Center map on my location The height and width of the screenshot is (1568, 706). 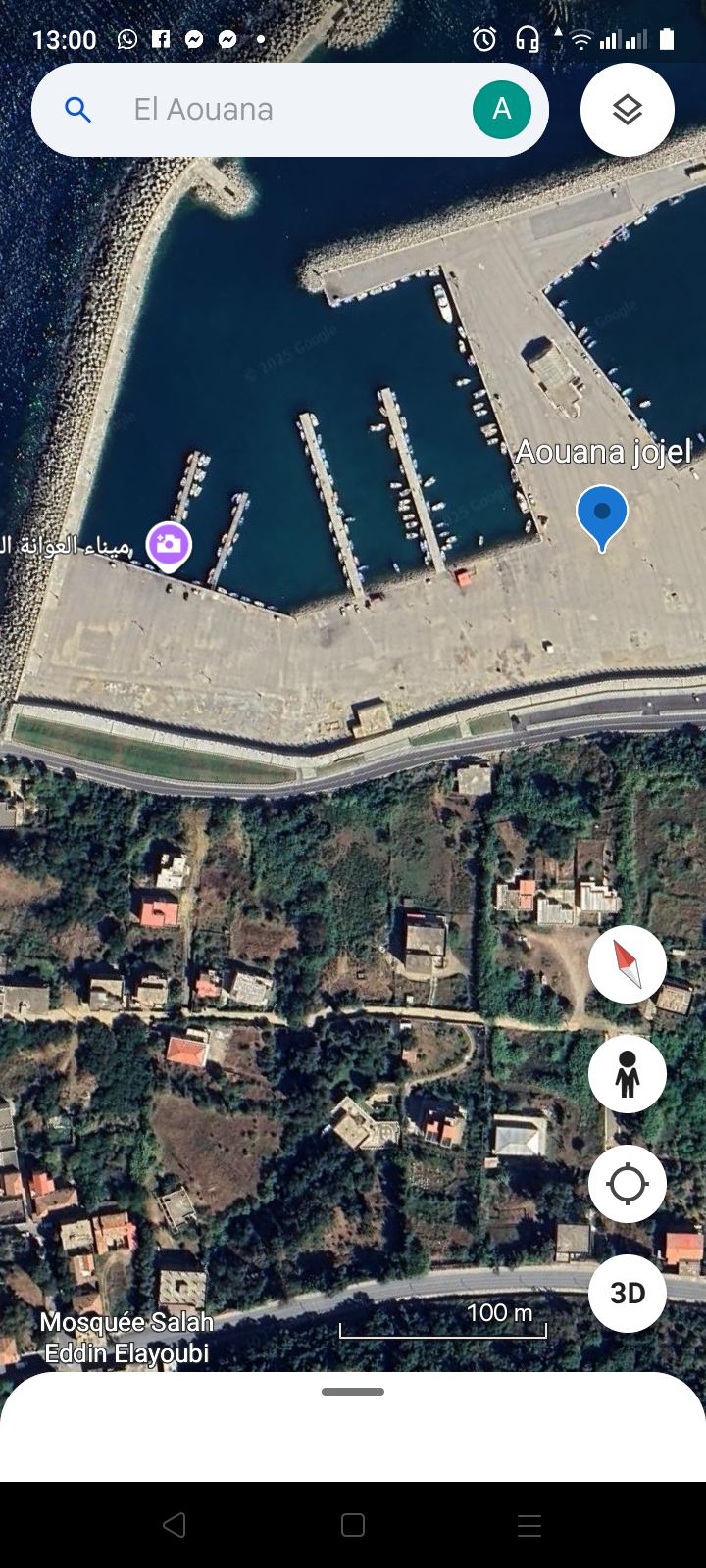tap(627, 1184)
